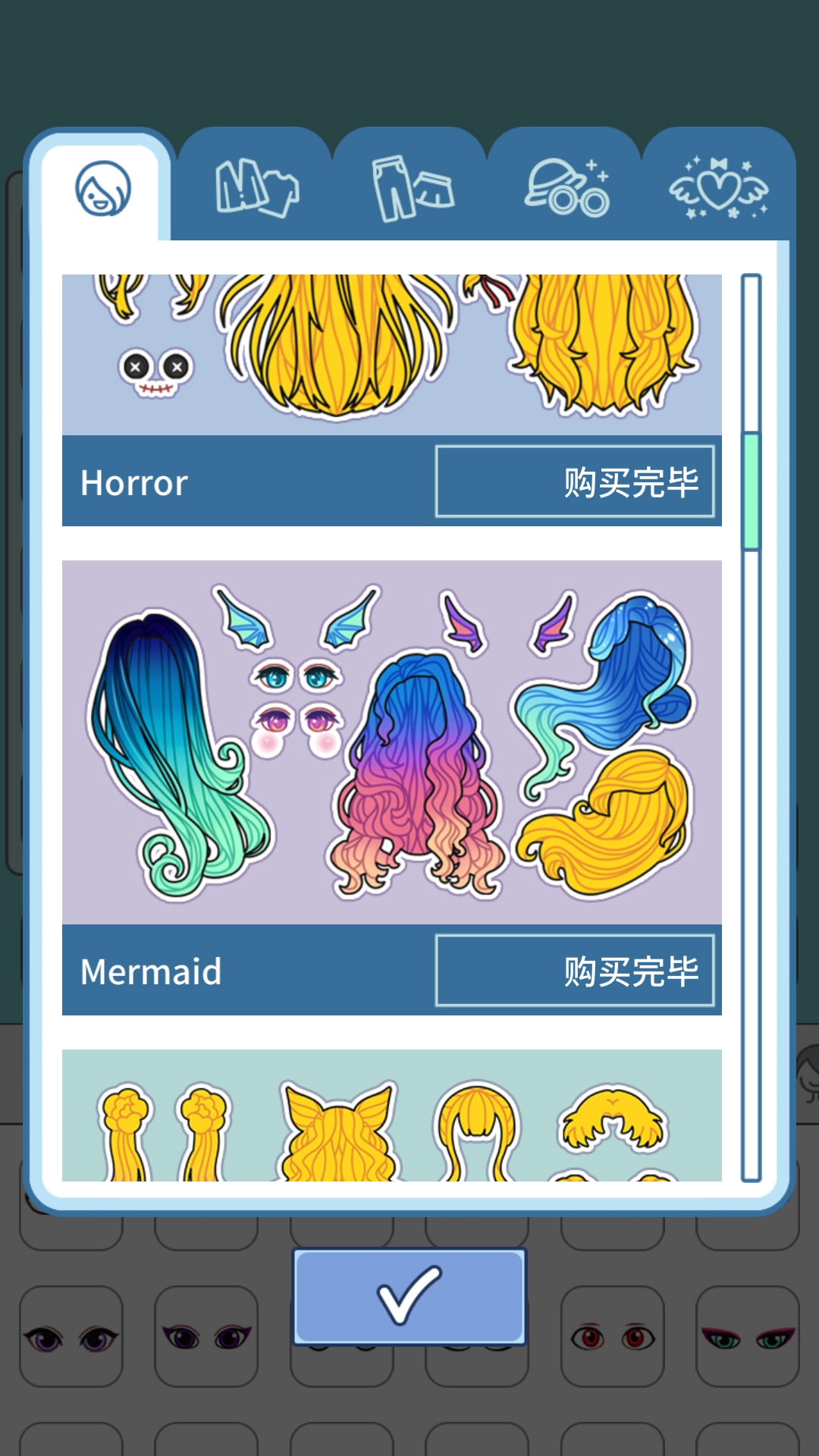Image resolution: width=819 pixels, height=1456 pixels.
Task: Tap the Mermaid pack 购买完毕 button
Action: [x=575, y=971]
